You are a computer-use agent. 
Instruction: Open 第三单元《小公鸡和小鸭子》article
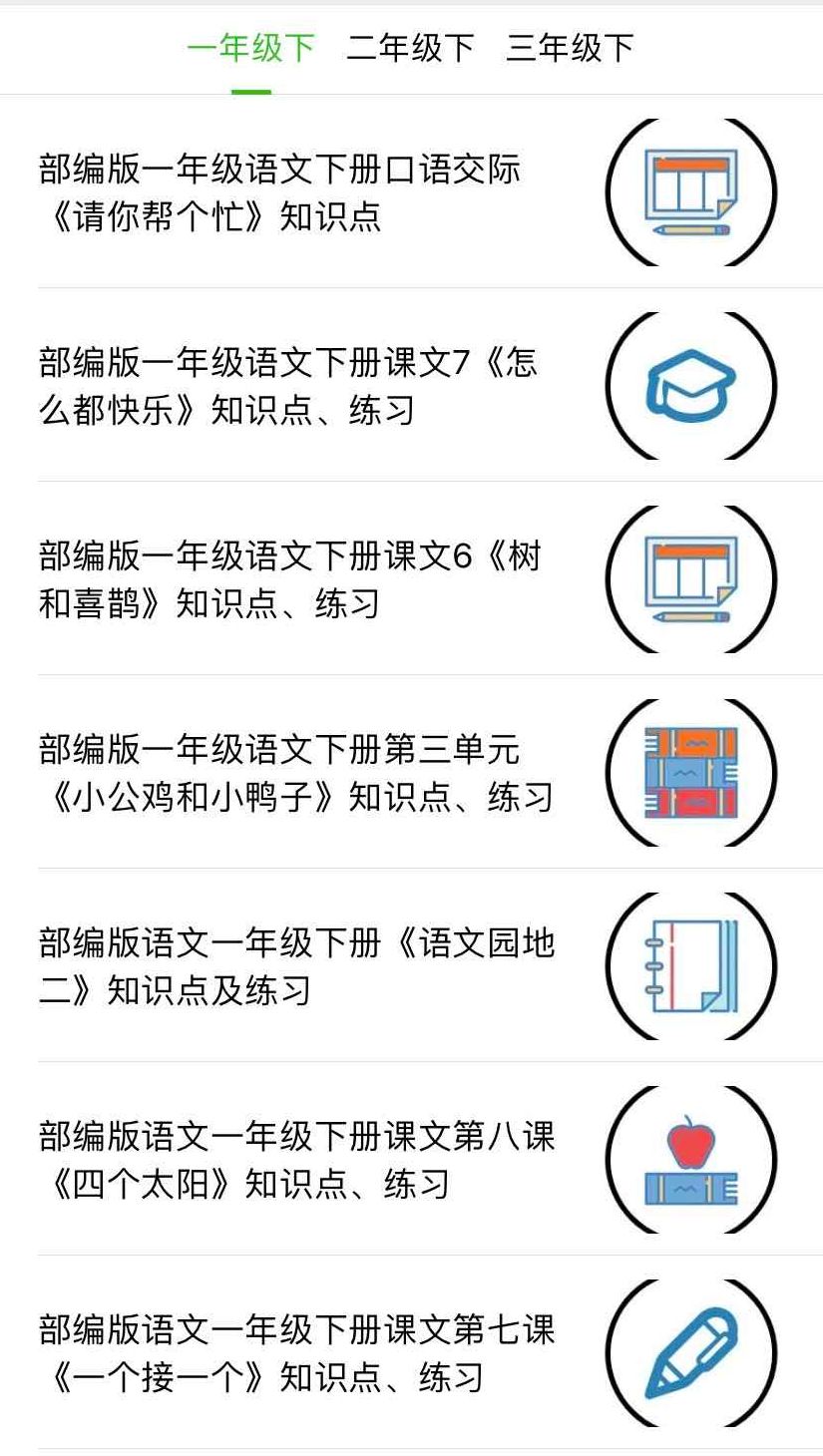411,772
